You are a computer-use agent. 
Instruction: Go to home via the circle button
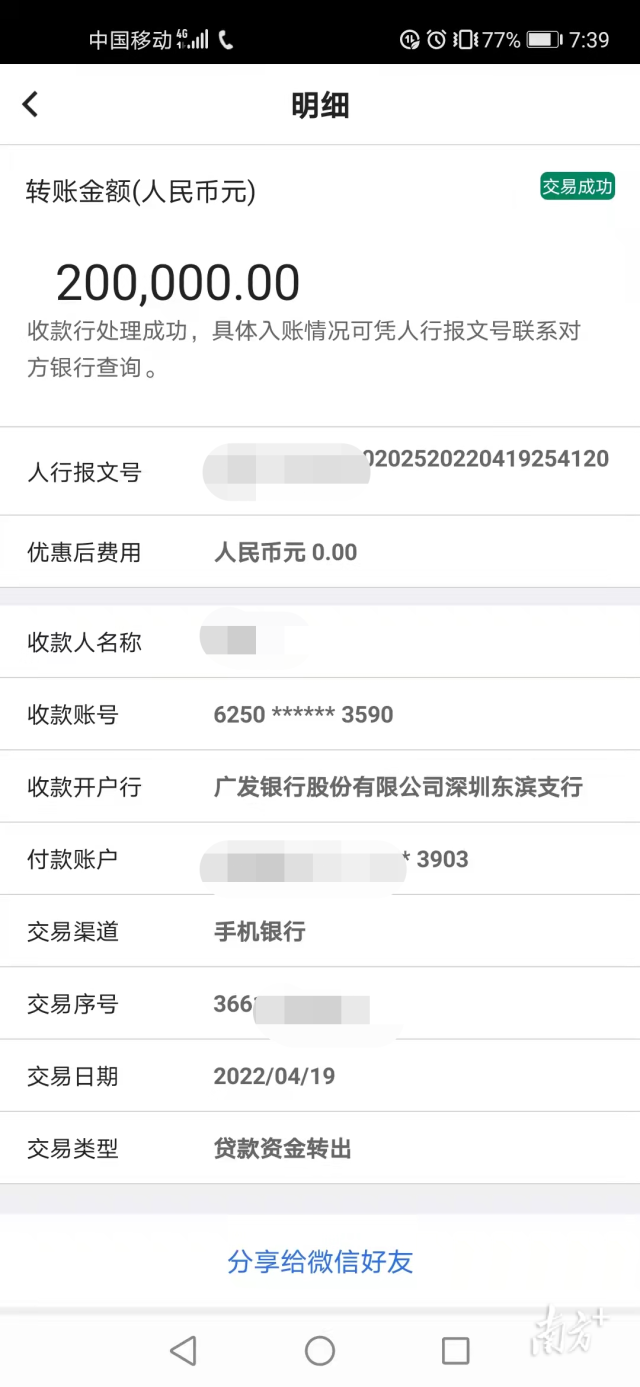[320, 1351]
